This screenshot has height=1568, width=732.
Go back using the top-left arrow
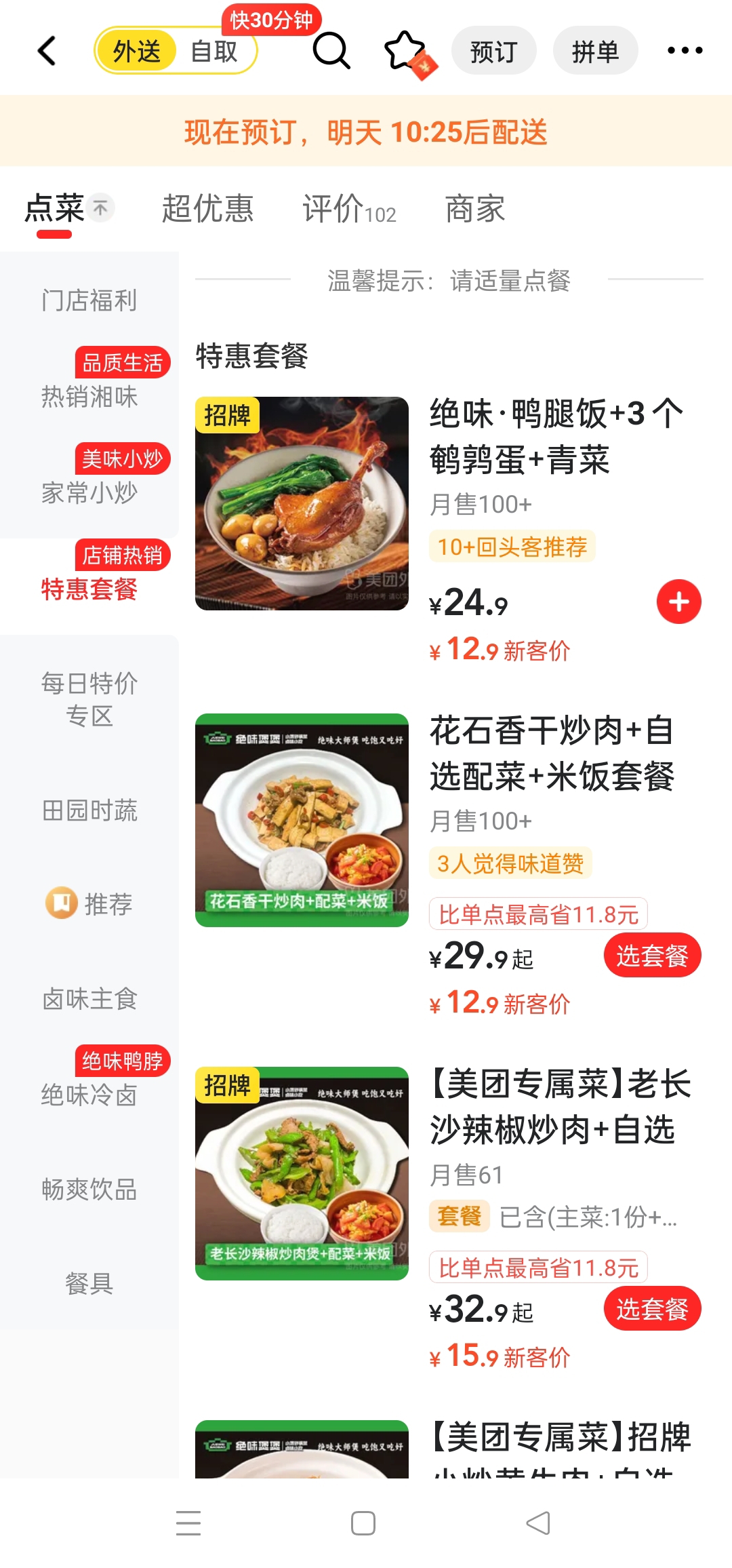tap(46, 51)
